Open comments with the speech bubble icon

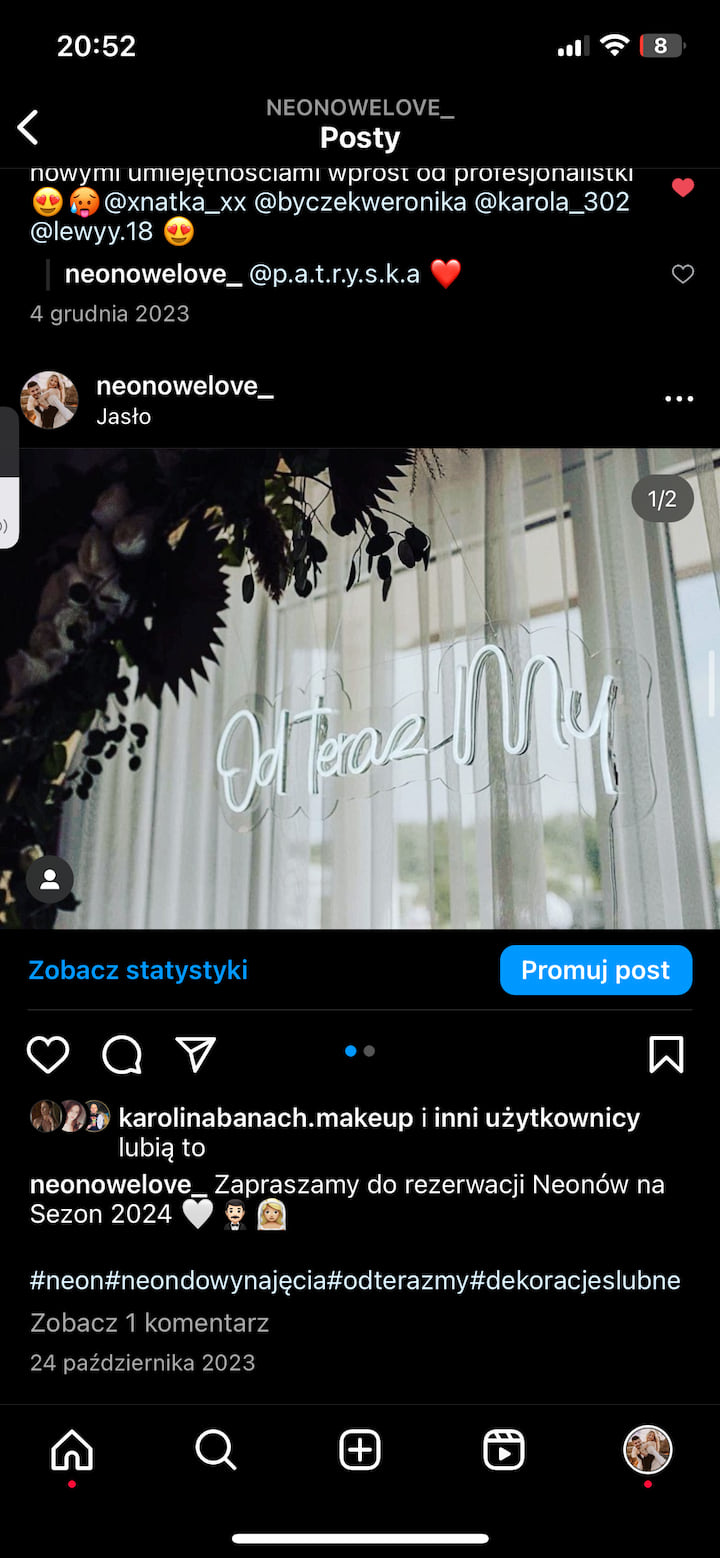pyautogui.click(x=122, y=1055)
